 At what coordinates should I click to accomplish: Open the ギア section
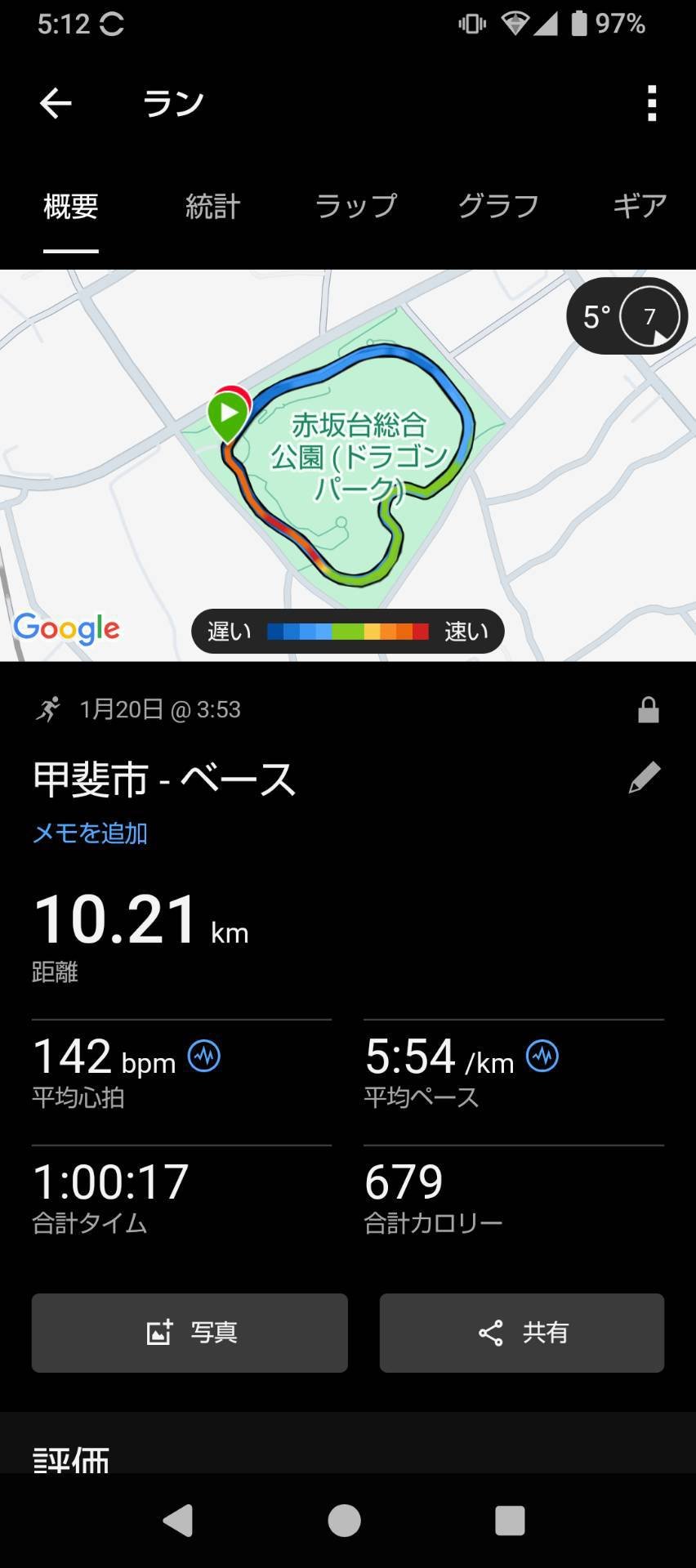coord(640,206)
